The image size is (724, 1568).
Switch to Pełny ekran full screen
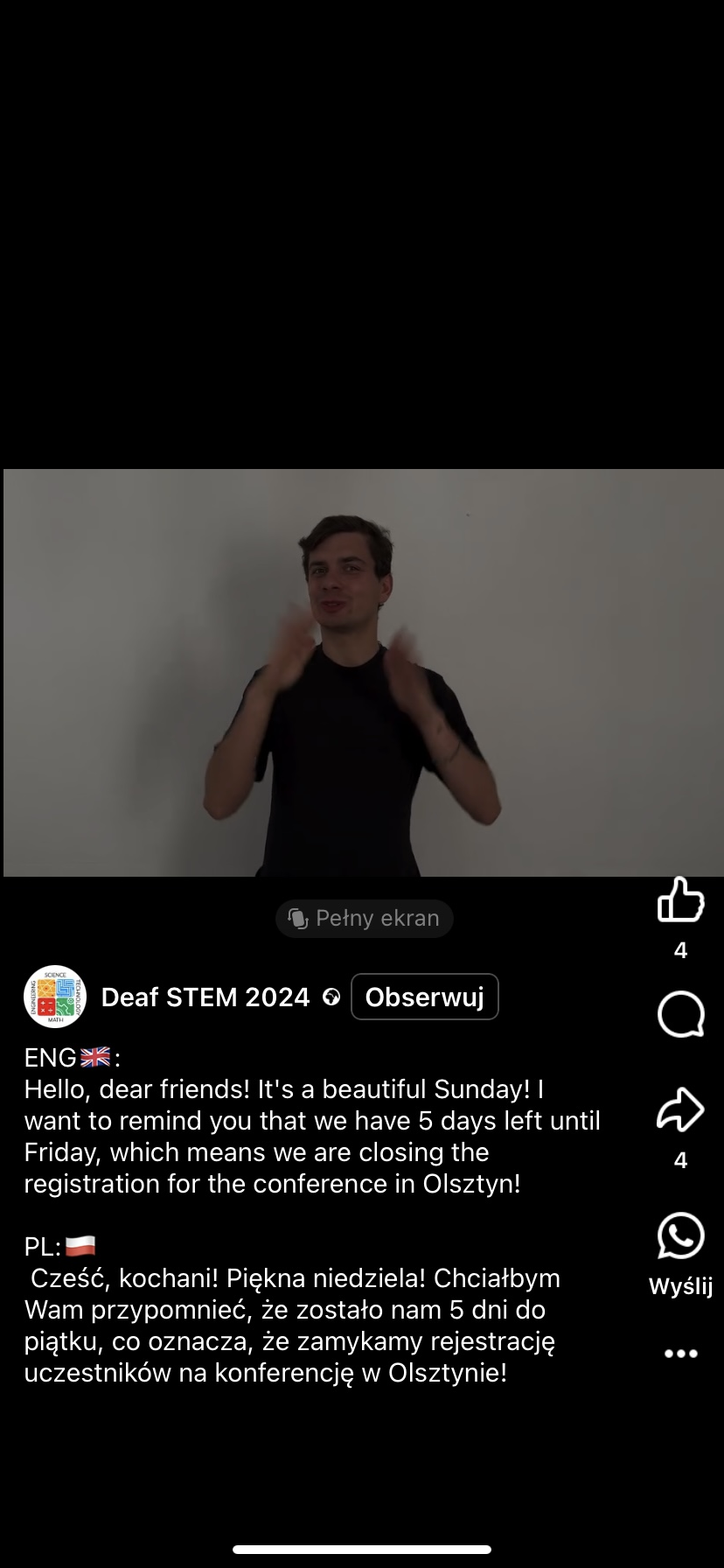(365, 919)
